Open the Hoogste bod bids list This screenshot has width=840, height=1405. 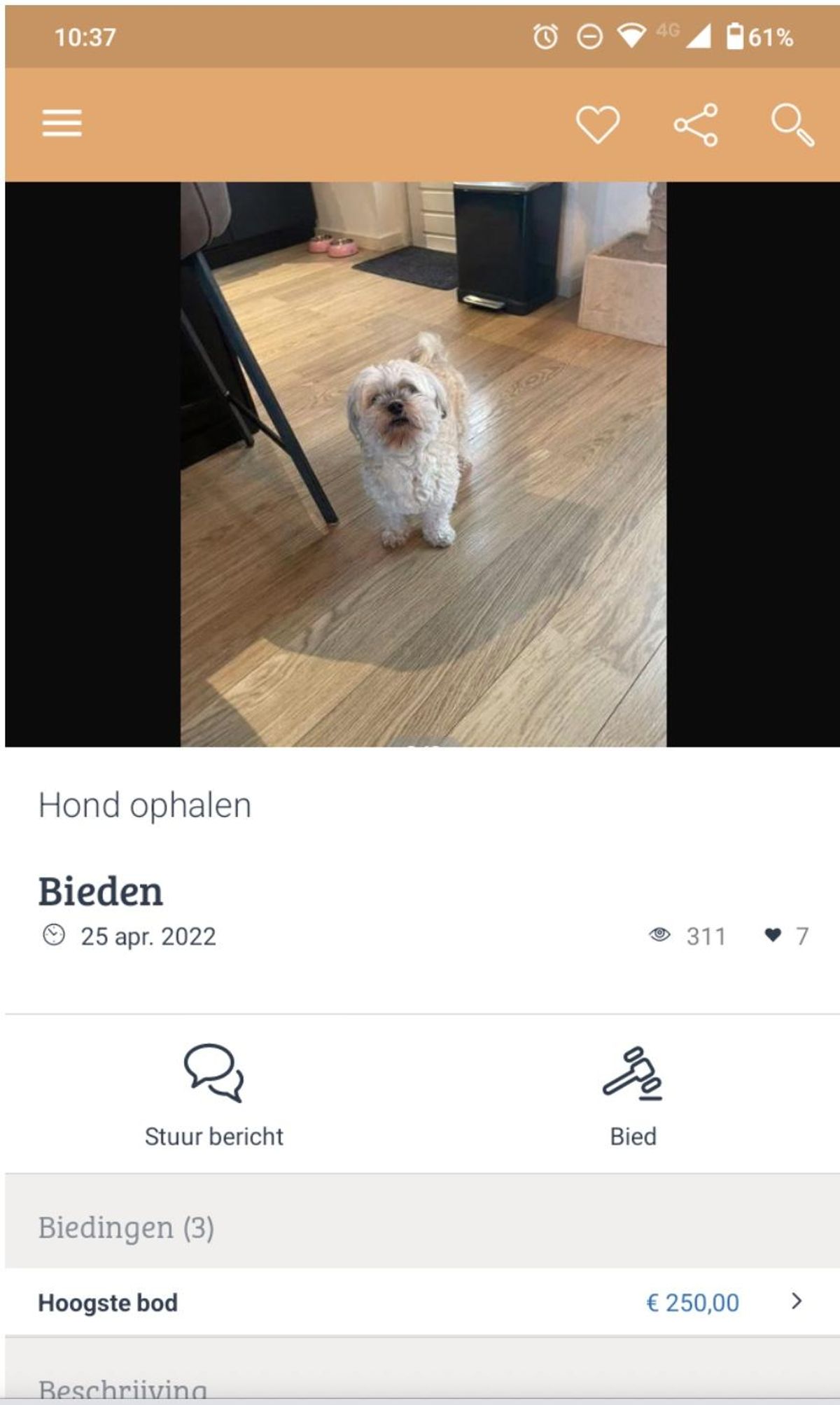(x=421, y=1302)
